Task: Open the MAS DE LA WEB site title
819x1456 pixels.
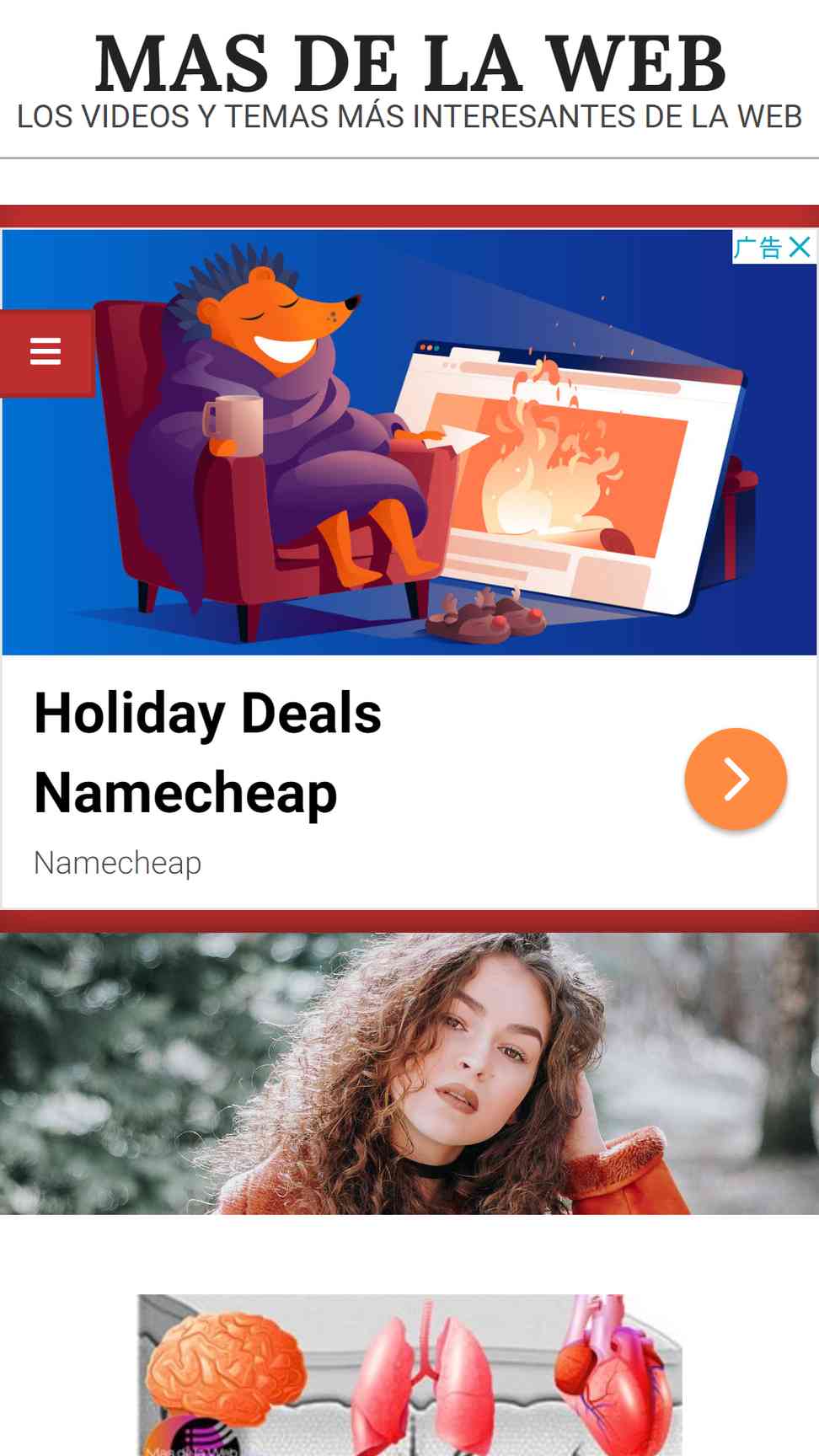Action: point(409,64)
